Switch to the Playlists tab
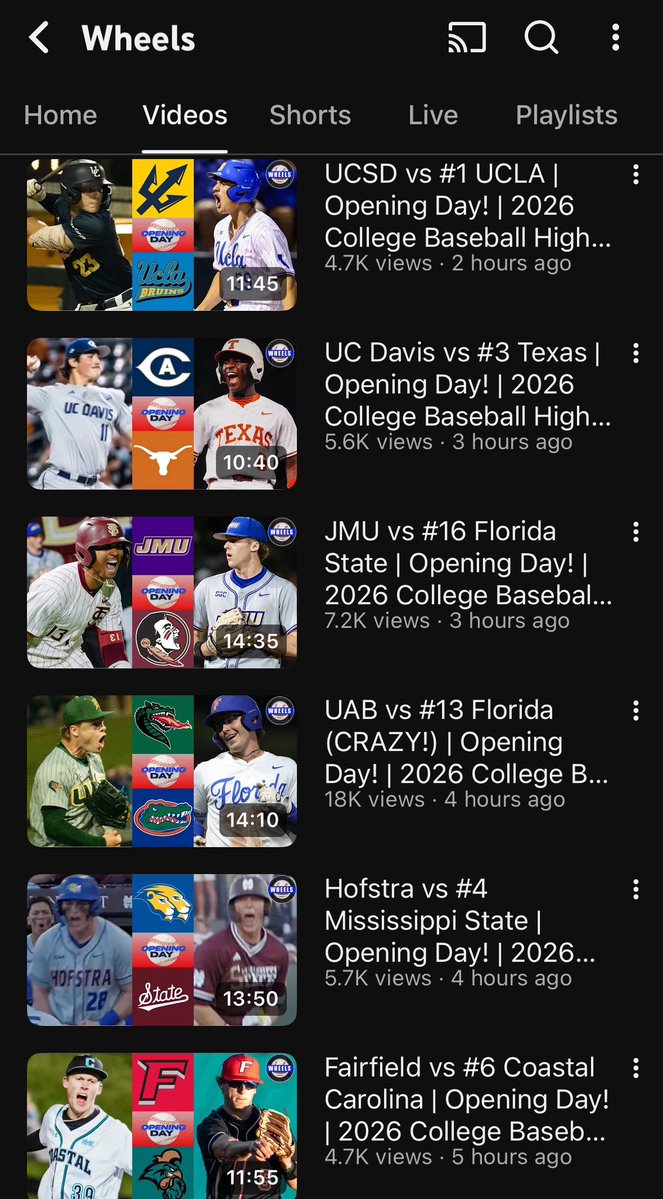 tap(566, 115)
